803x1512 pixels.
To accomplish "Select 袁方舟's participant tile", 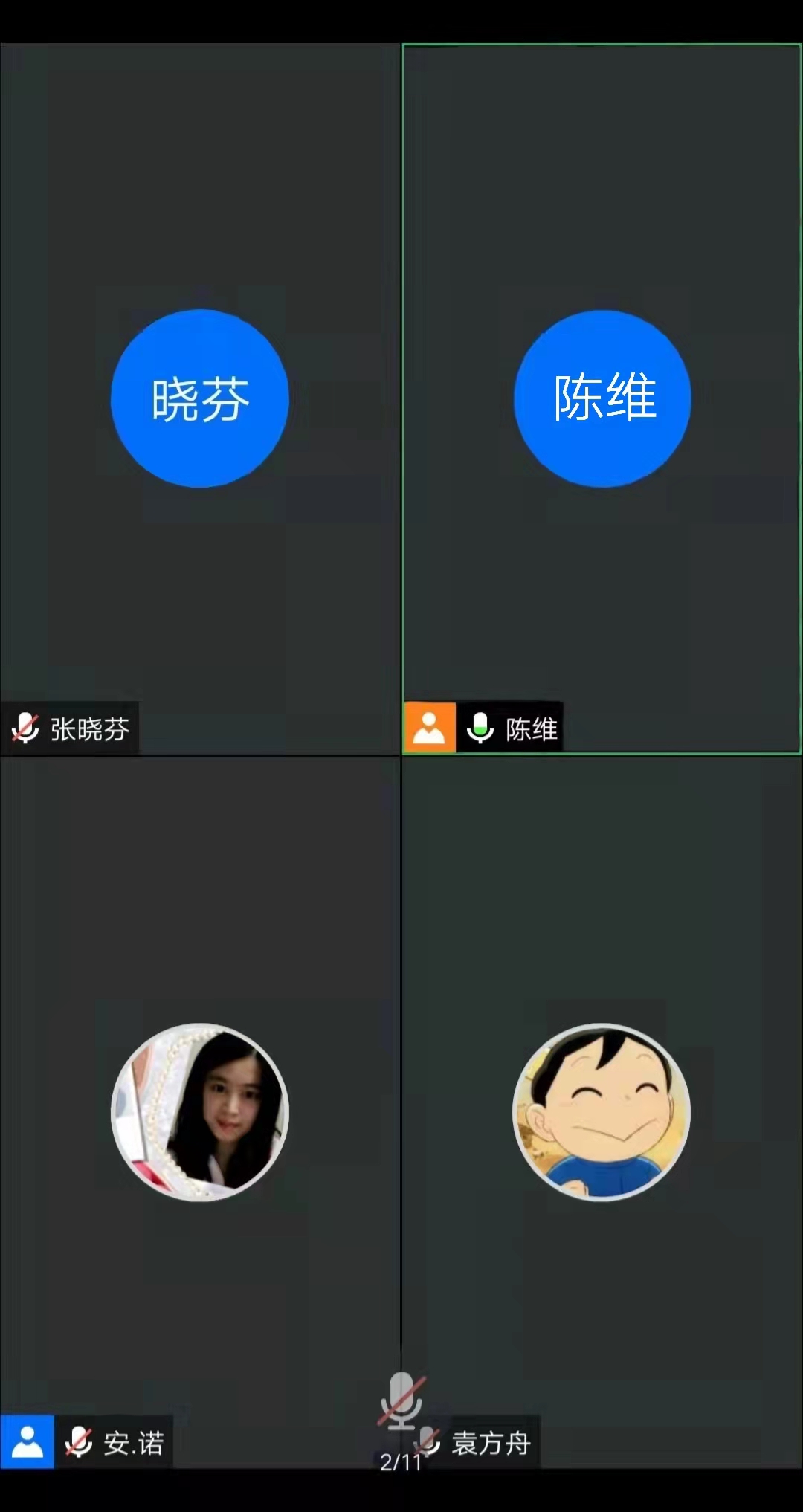I will point(602,1111).
